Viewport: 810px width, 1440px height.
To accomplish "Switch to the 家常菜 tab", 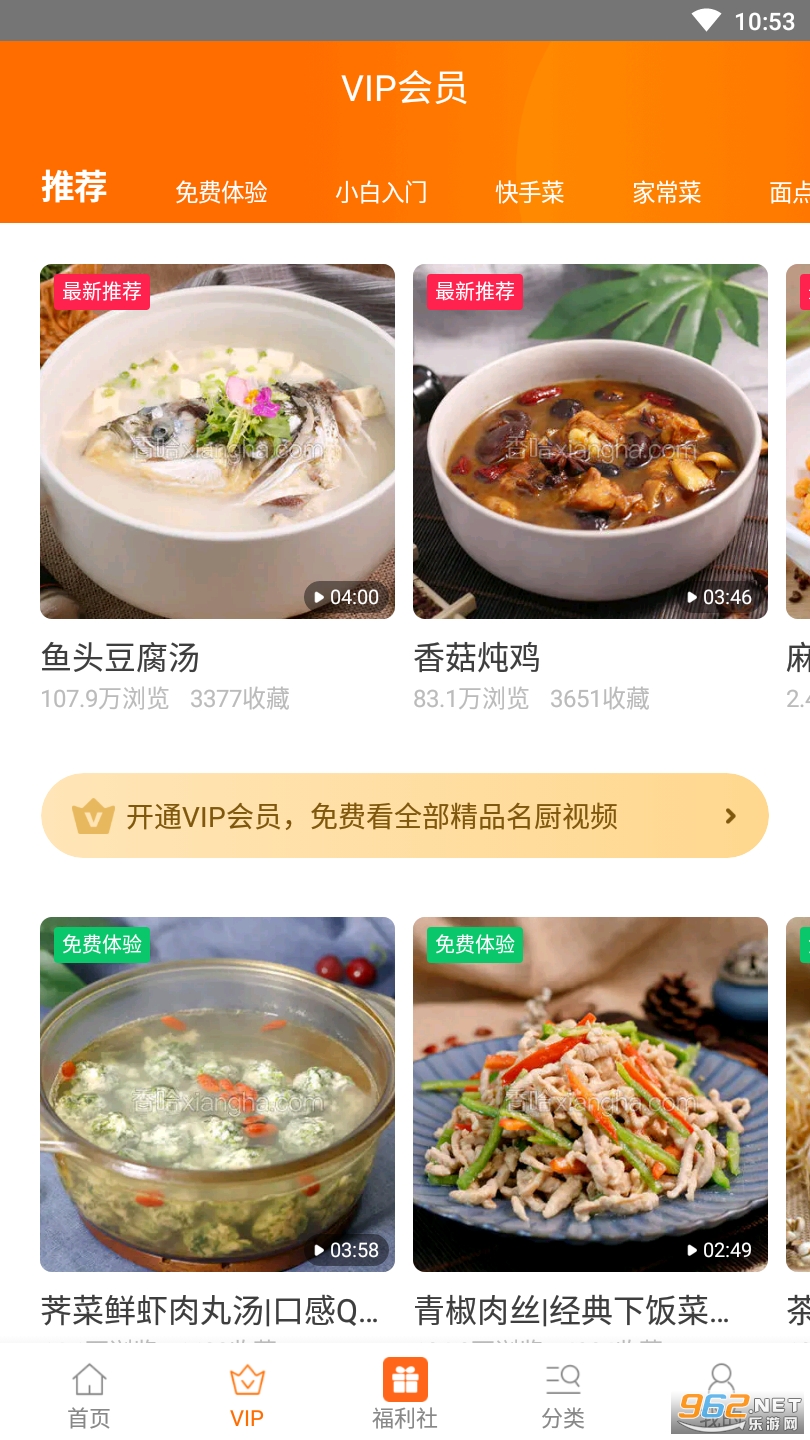I will (667, 192).
